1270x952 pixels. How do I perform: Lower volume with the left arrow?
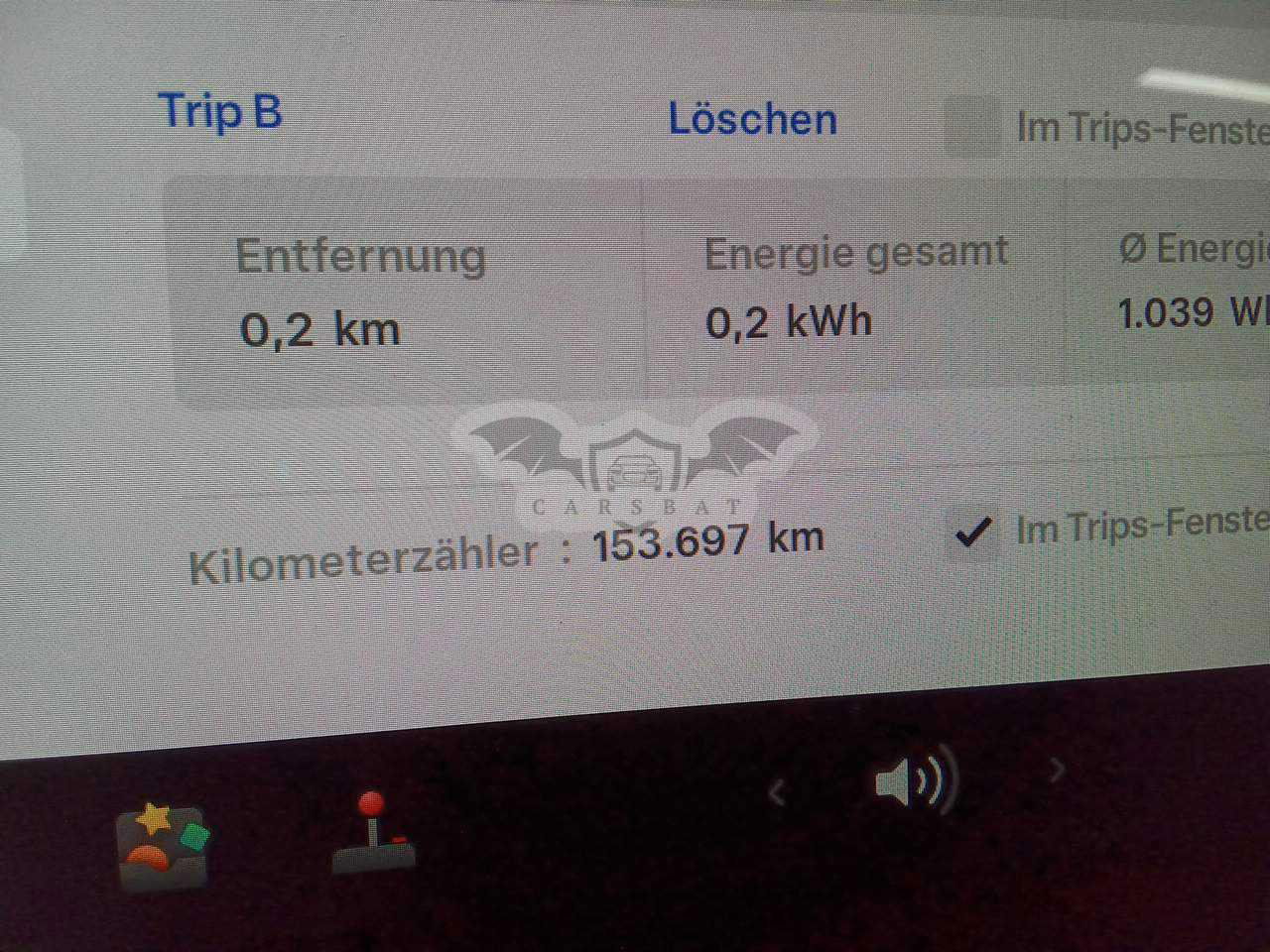(x=778, y=791)
